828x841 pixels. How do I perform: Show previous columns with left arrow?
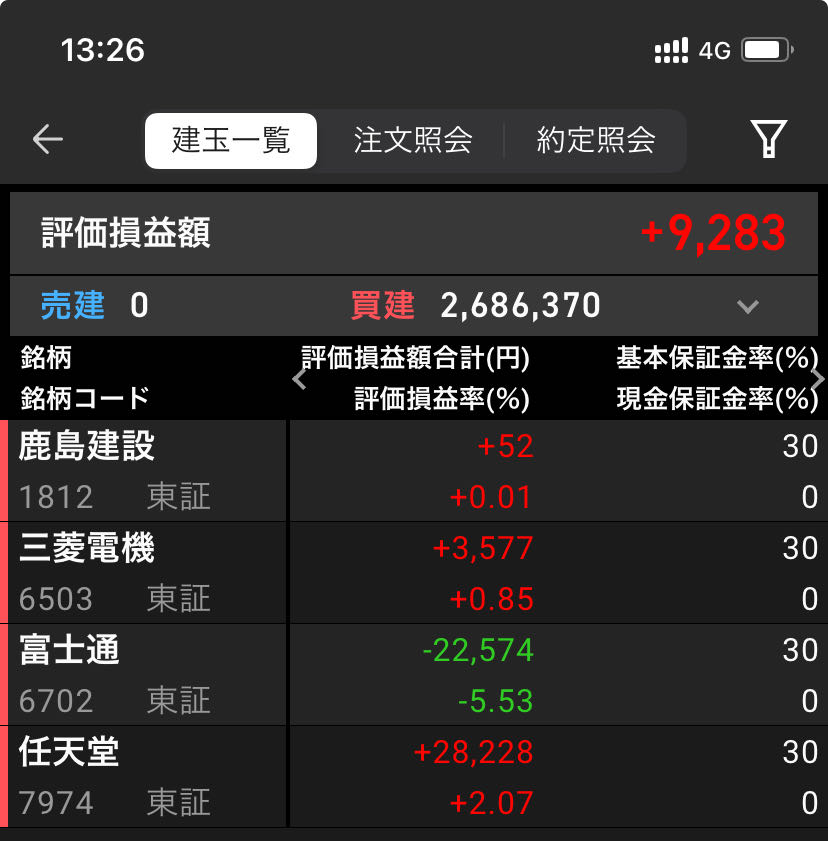coord(298,379)
